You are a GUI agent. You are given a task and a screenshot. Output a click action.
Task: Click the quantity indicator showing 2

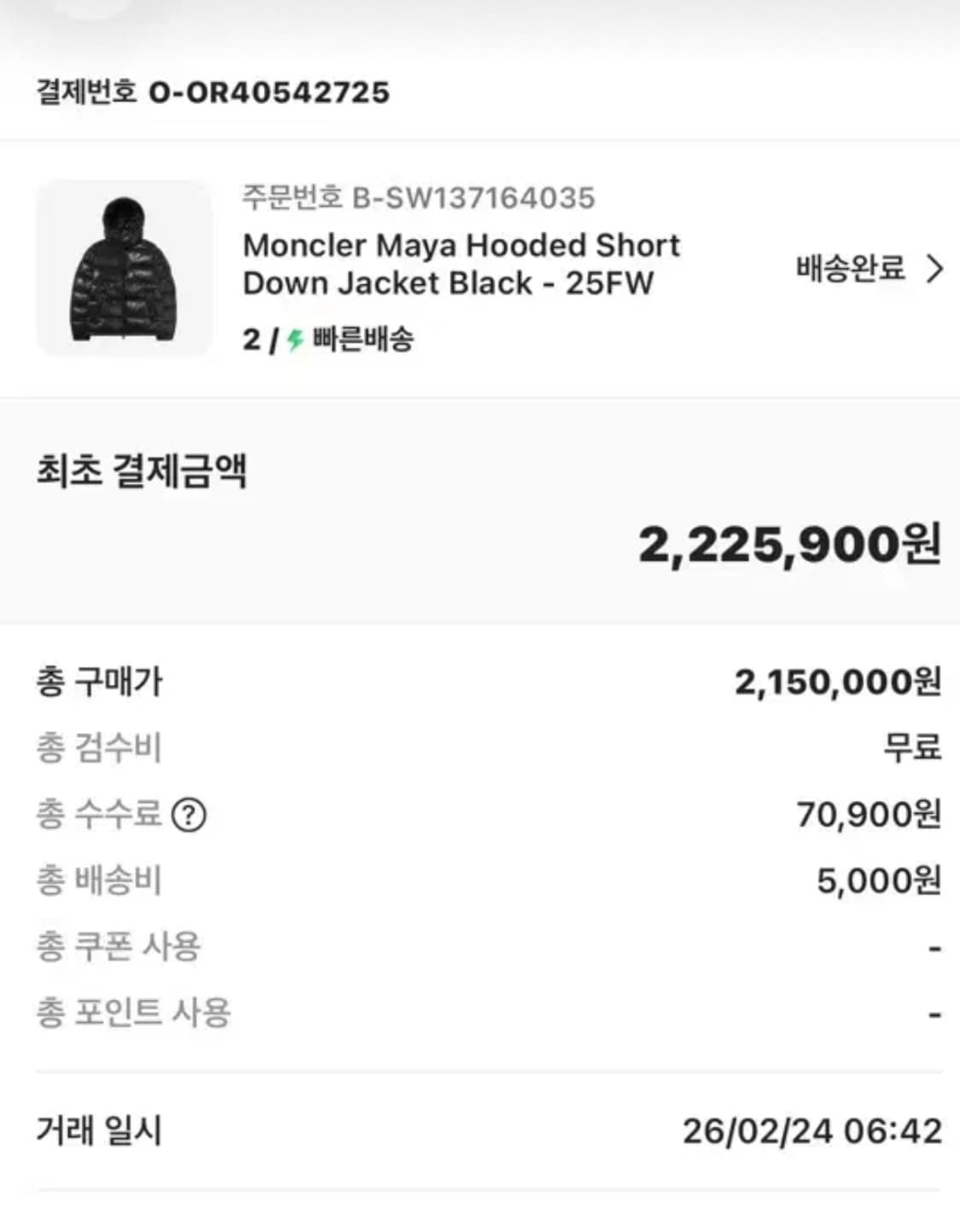click(250, 340)
